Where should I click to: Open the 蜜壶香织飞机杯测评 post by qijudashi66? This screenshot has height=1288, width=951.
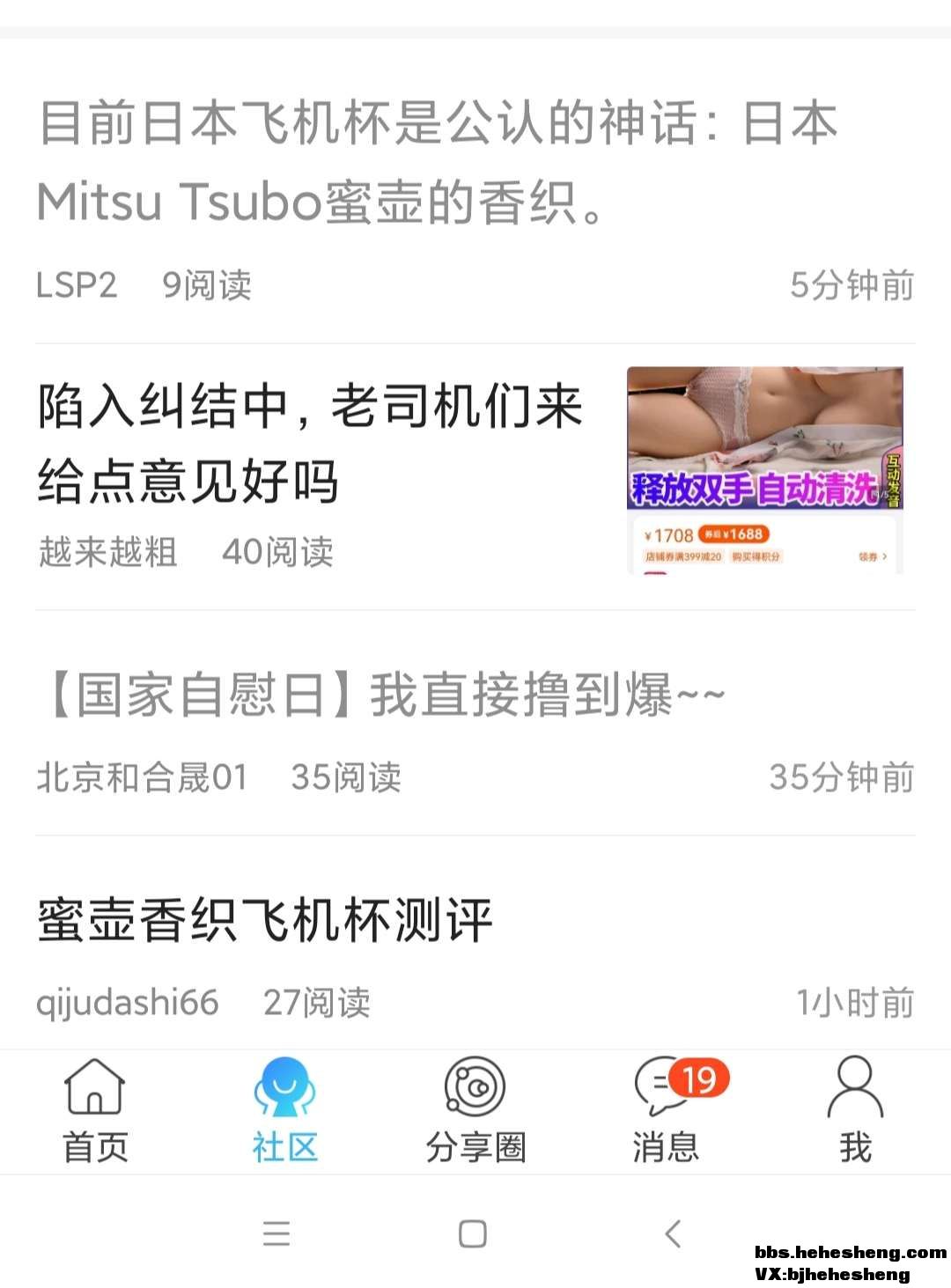point(264,921)
